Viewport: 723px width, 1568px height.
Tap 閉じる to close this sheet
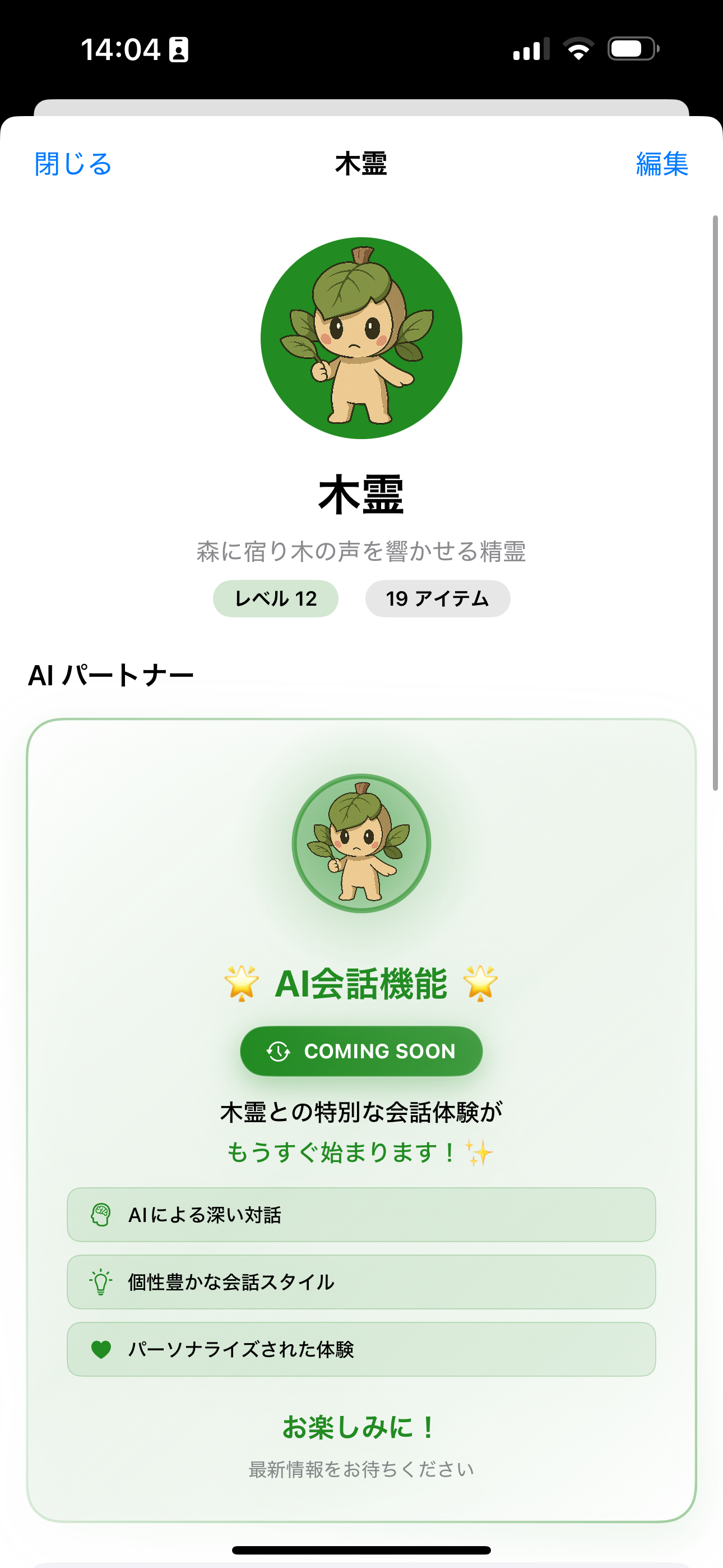(73, 164)
